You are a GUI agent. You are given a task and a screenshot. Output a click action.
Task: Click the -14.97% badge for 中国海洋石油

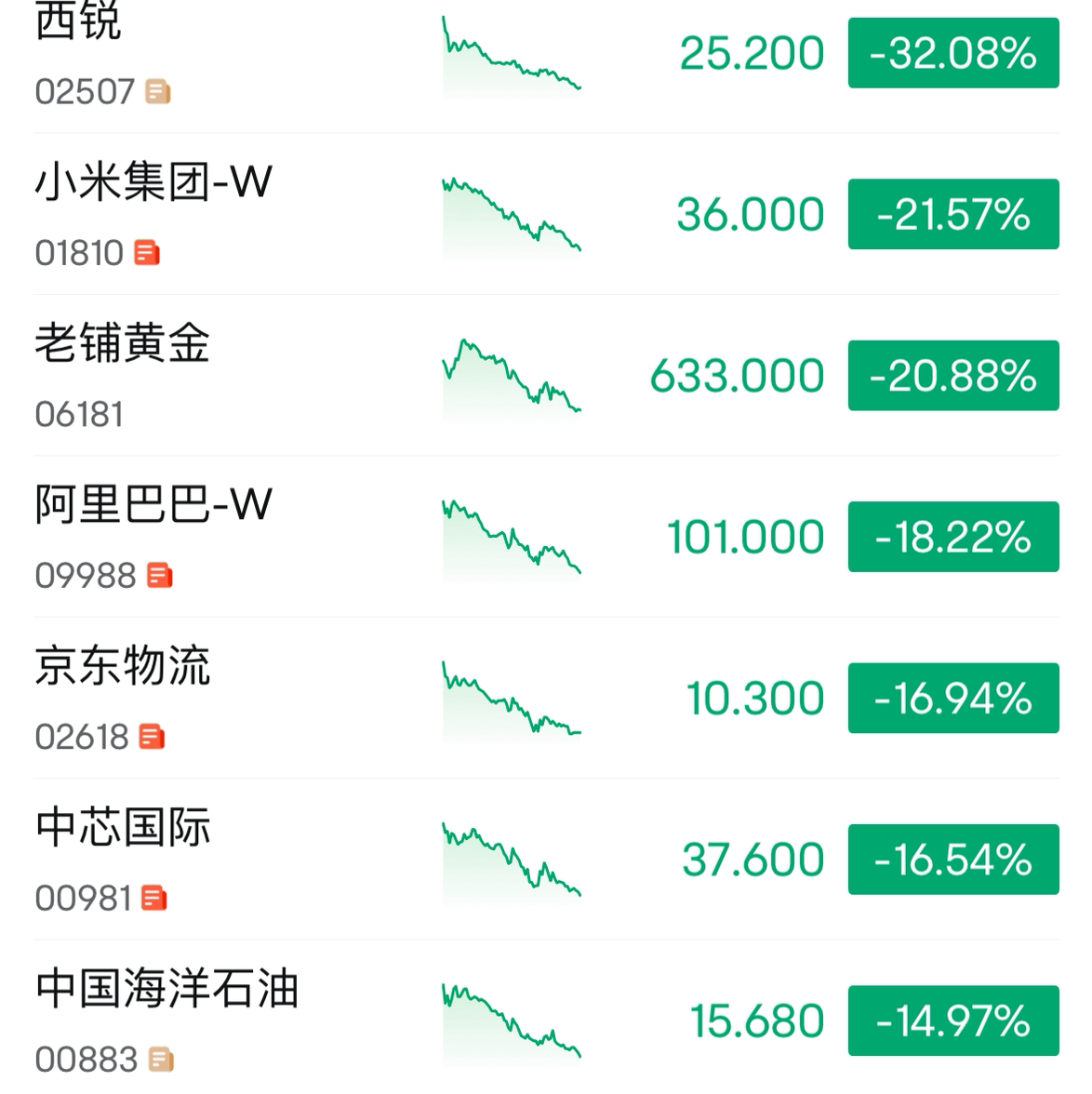[x=952, y=1019]
